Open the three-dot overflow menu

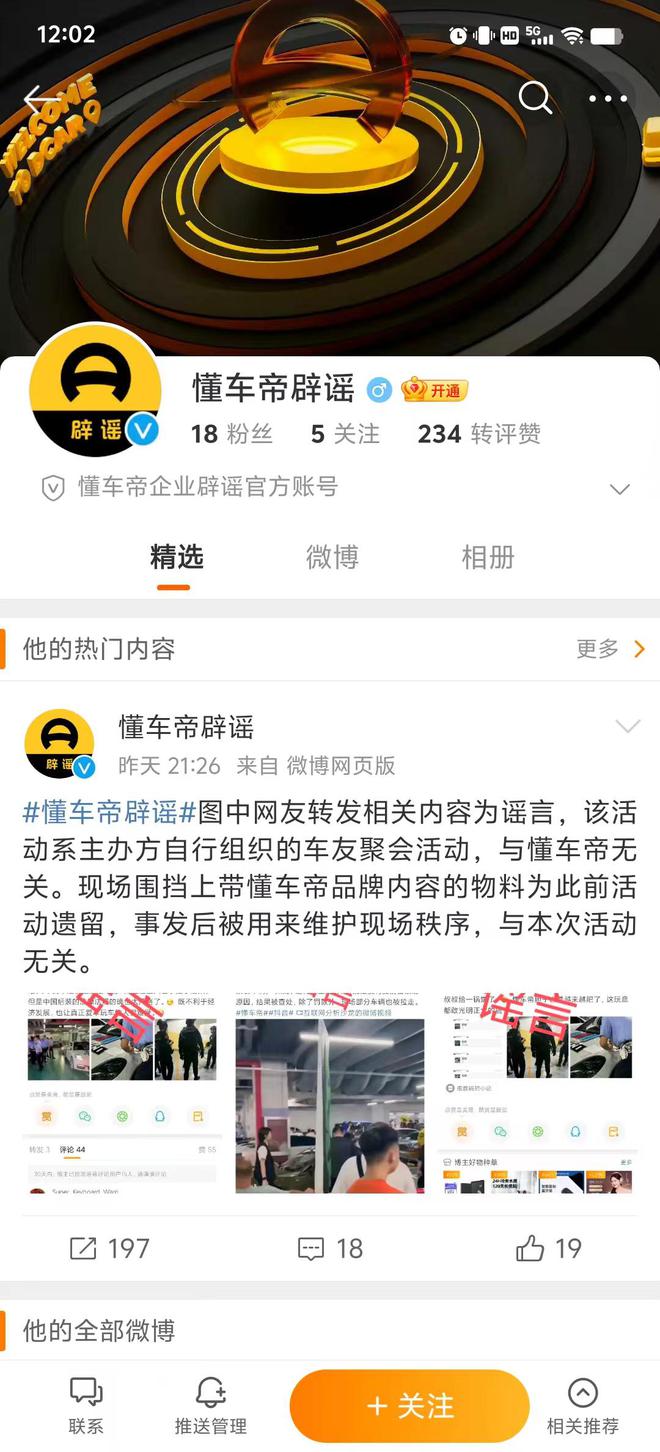(x=607, y=99)
